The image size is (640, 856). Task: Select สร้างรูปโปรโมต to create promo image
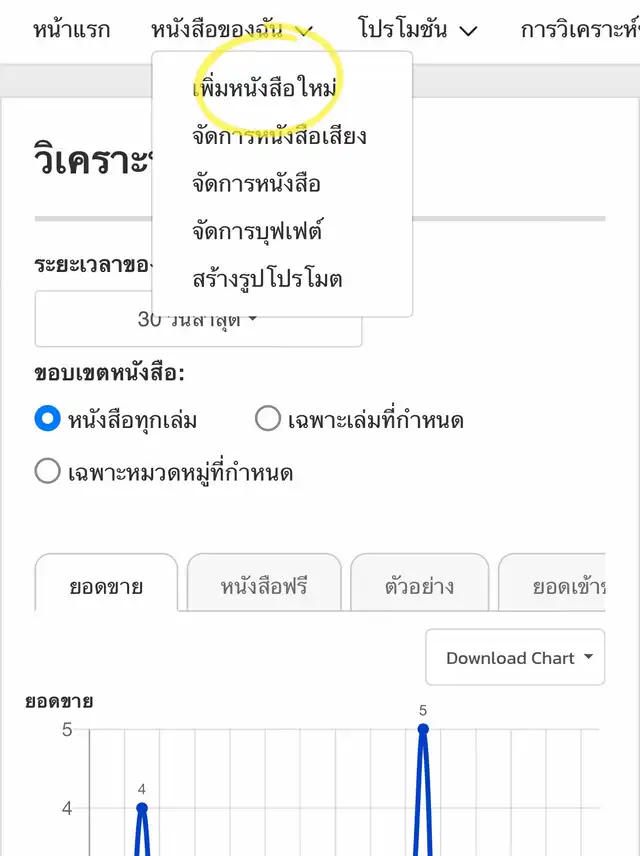(267, 279)
